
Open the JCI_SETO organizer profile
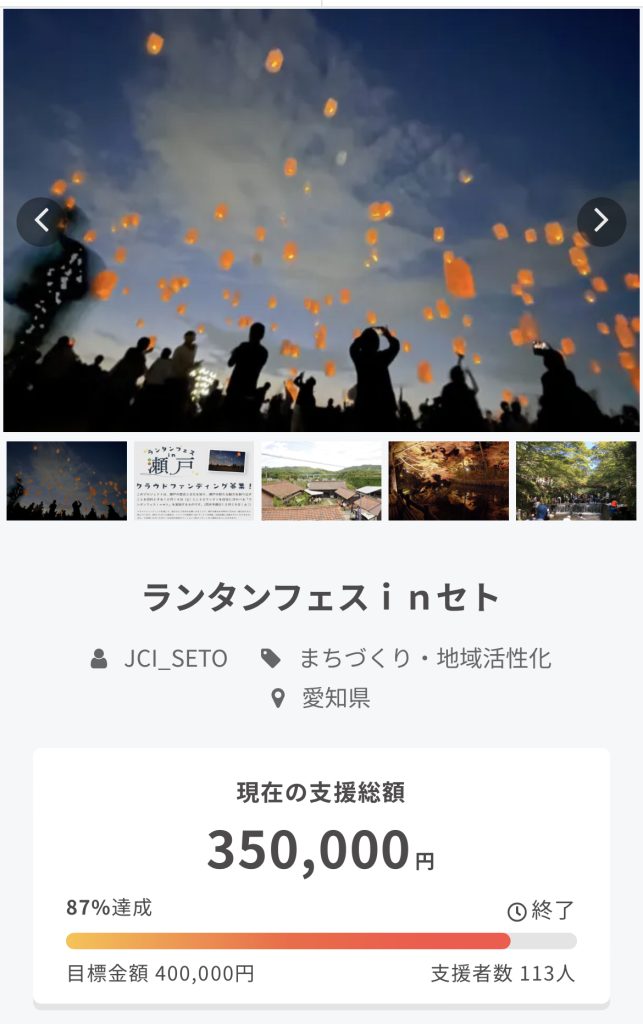pyautogui.click(x=175, y=659)
